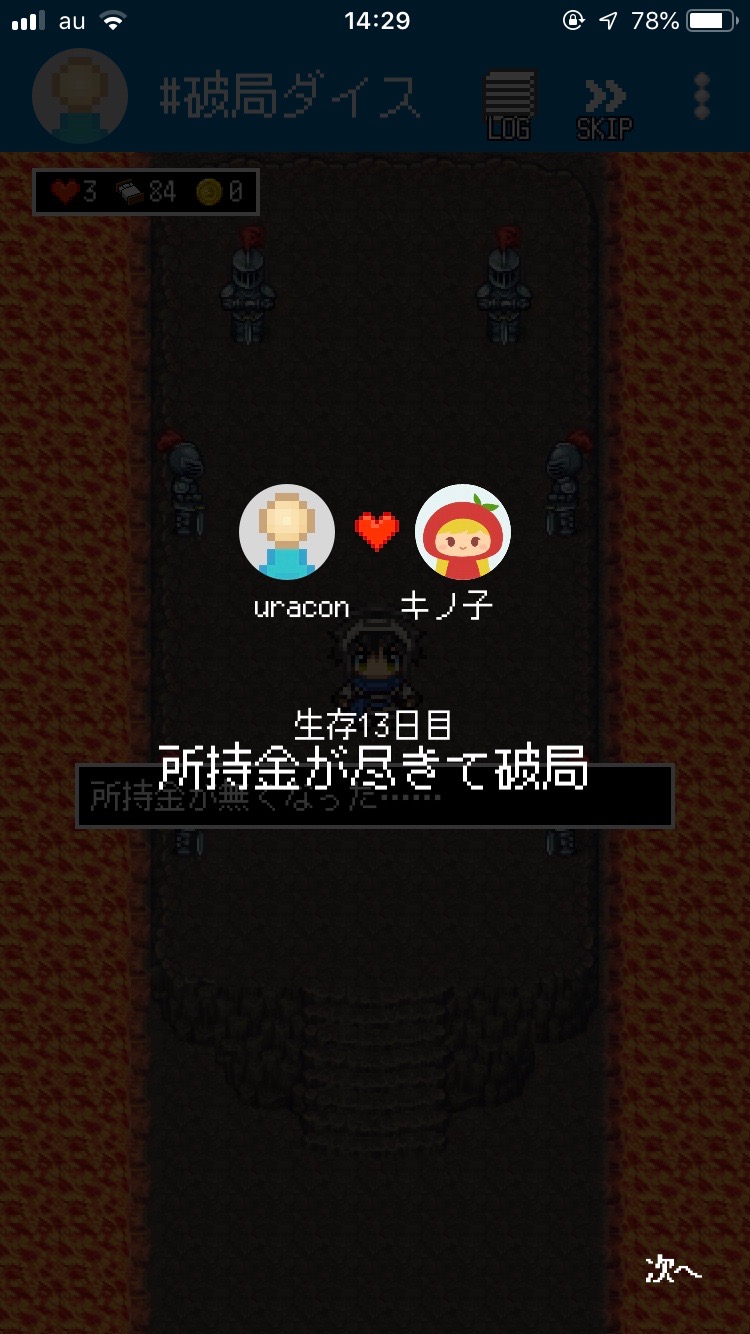Open uracon's profile avatar
Image resolution: width=750 pixels, height=1334 pixels.
click(287, 532)
